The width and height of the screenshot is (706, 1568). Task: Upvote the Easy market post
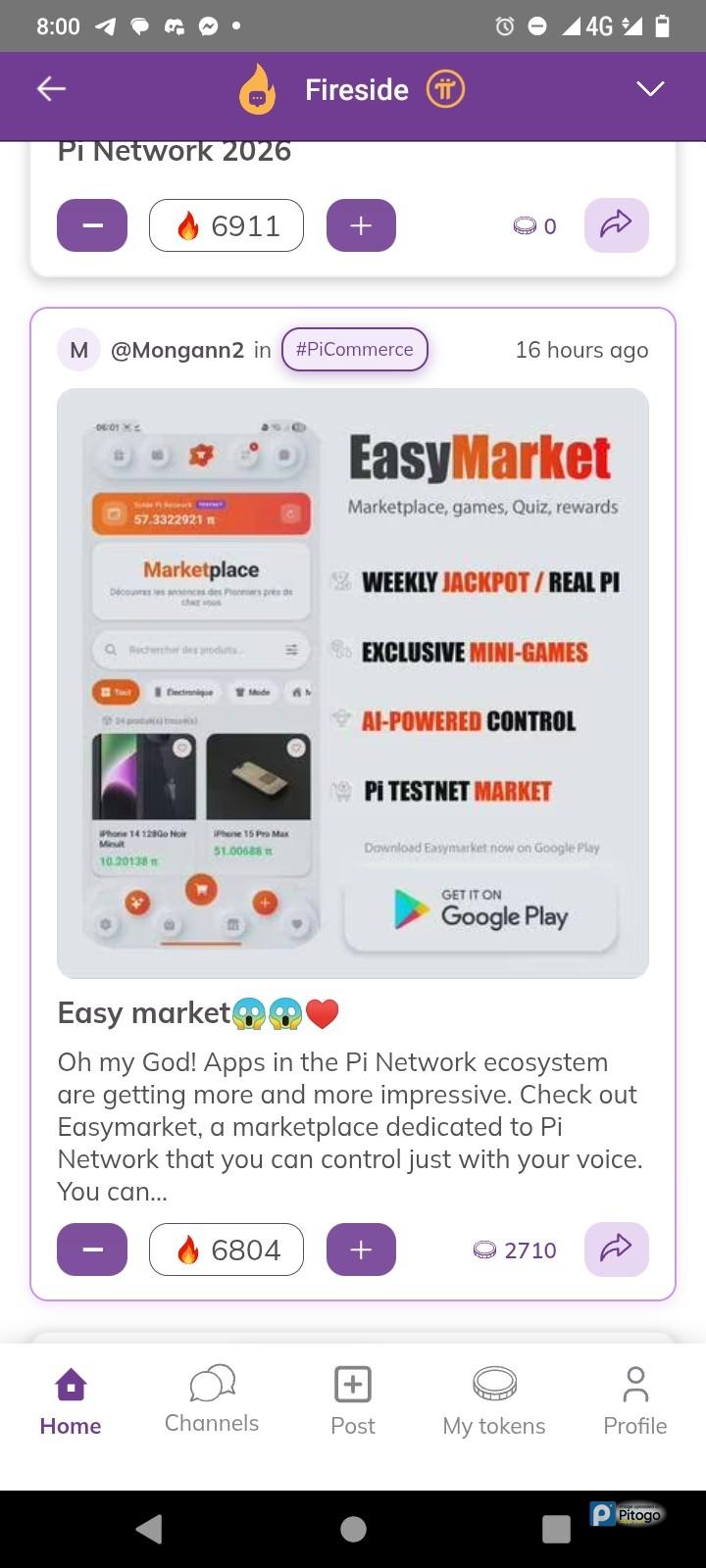pos(361,1249)
